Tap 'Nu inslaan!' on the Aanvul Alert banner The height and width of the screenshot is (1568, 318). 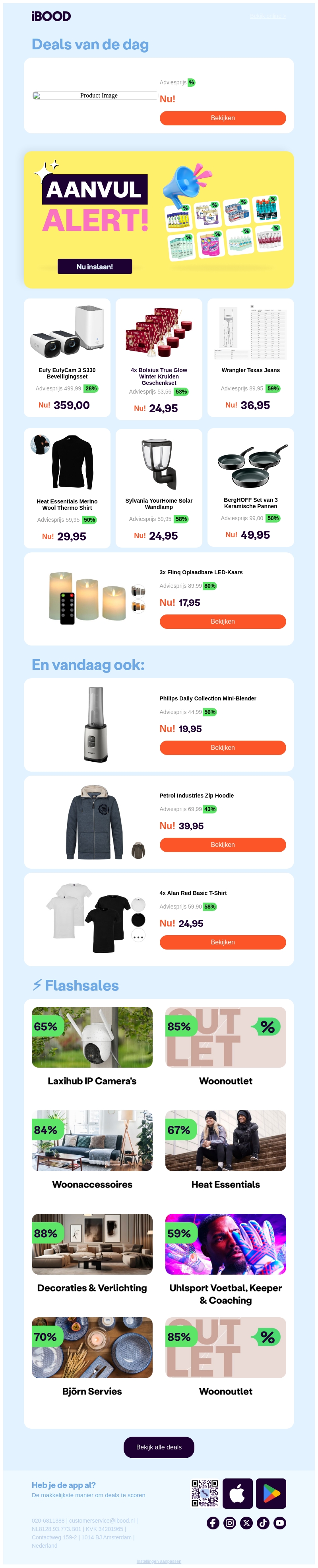[94, 266]
